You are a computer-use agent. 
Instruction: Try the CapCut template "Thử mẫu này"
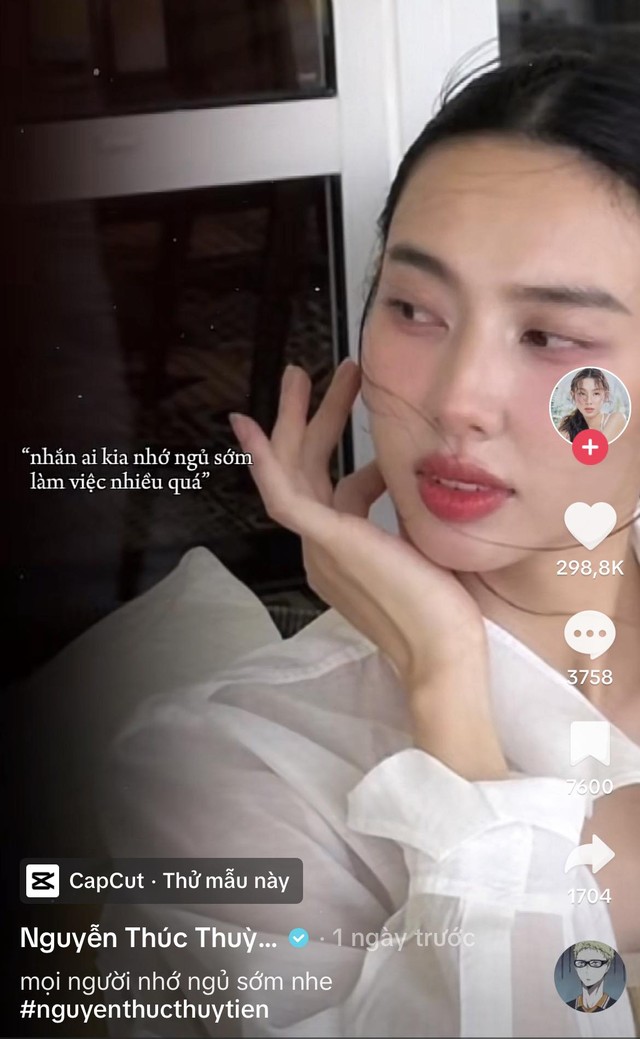pos(161,881)
